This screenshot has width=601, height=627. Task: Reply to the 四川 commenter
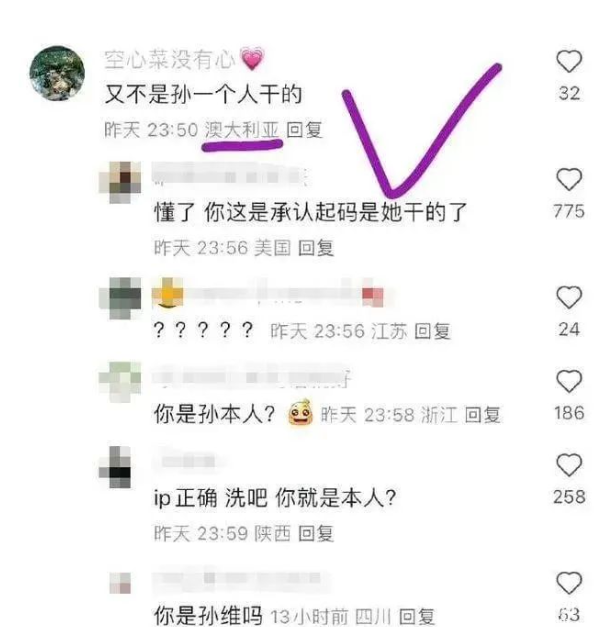tap(416, 616)
